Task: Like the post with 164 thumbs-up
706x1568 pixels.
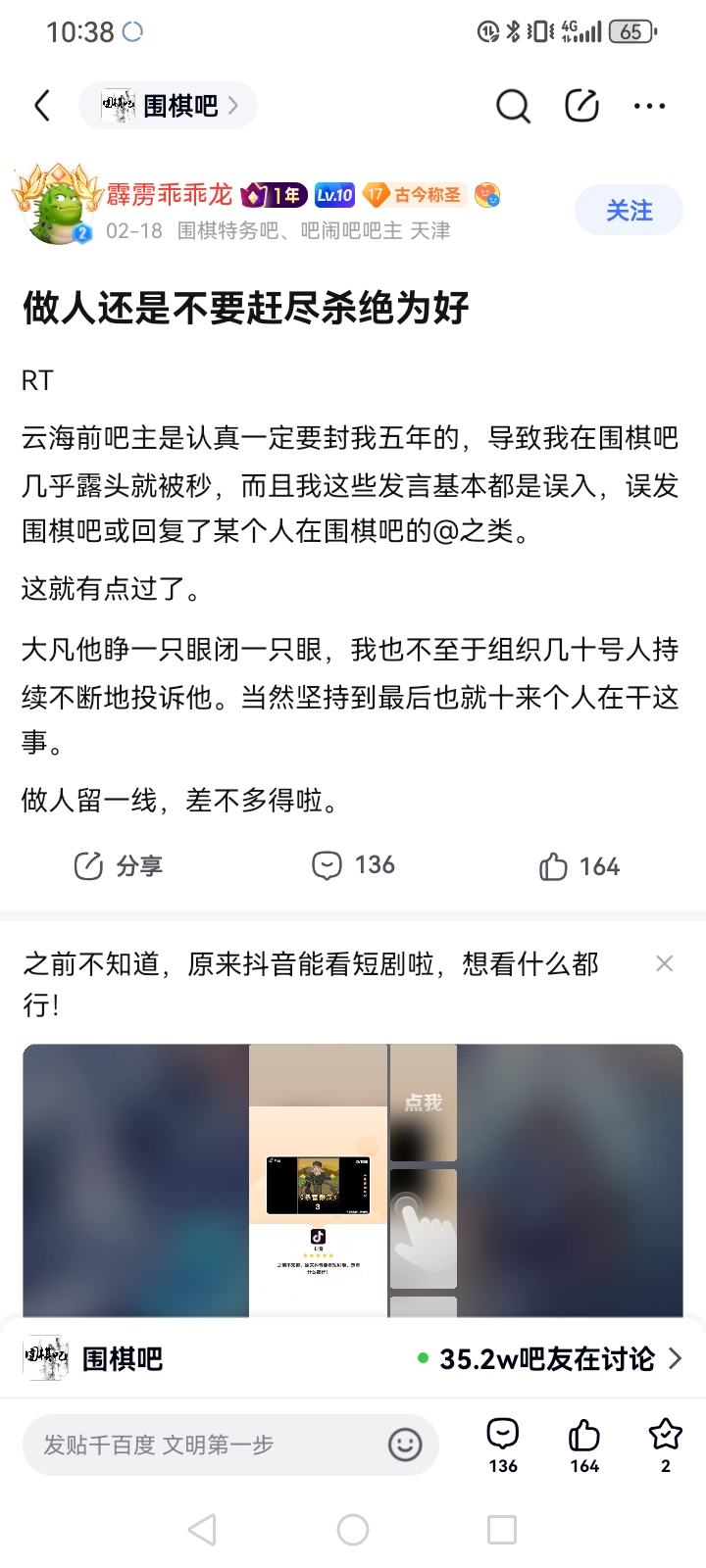Action: pos(579,866)
